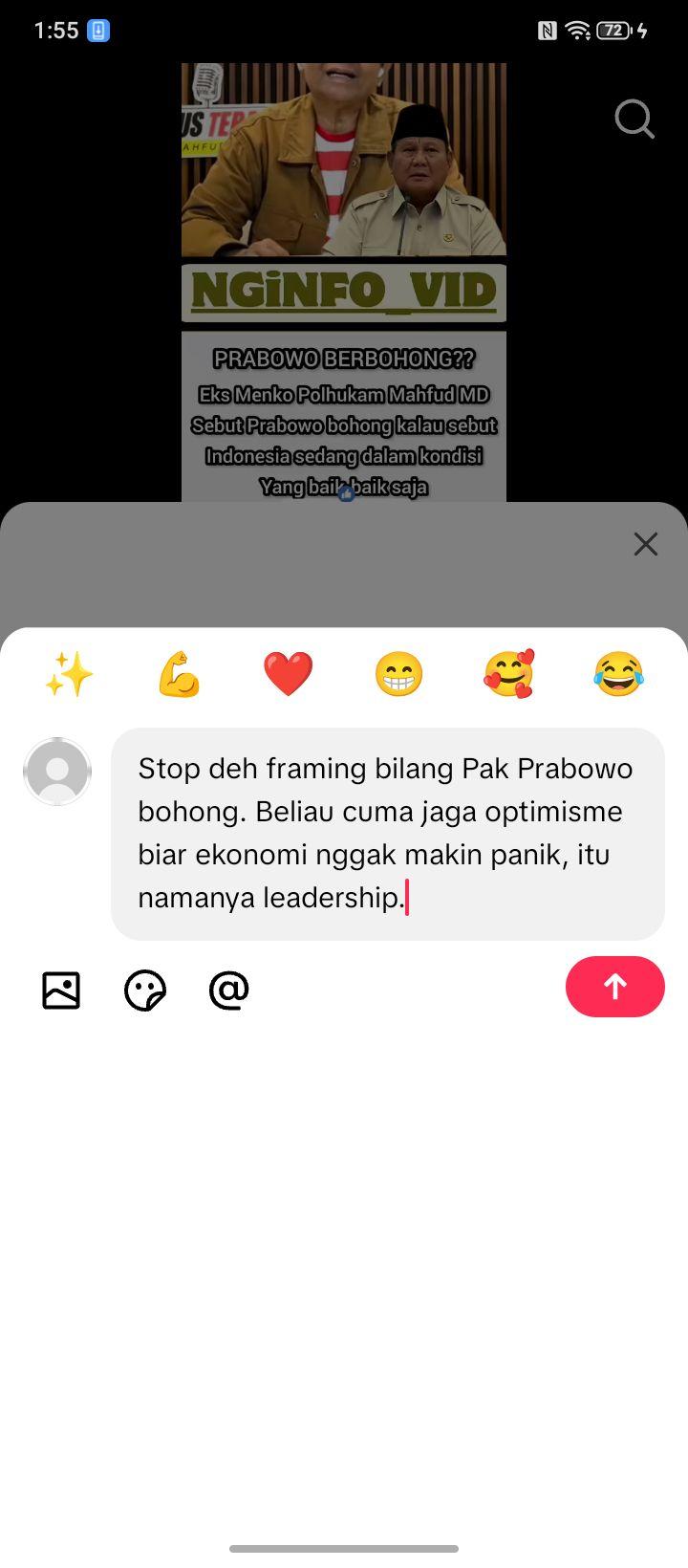Insert the grinning teeth emoji
The height and width of the screenshot is (1568, 688).
(398, 674)
